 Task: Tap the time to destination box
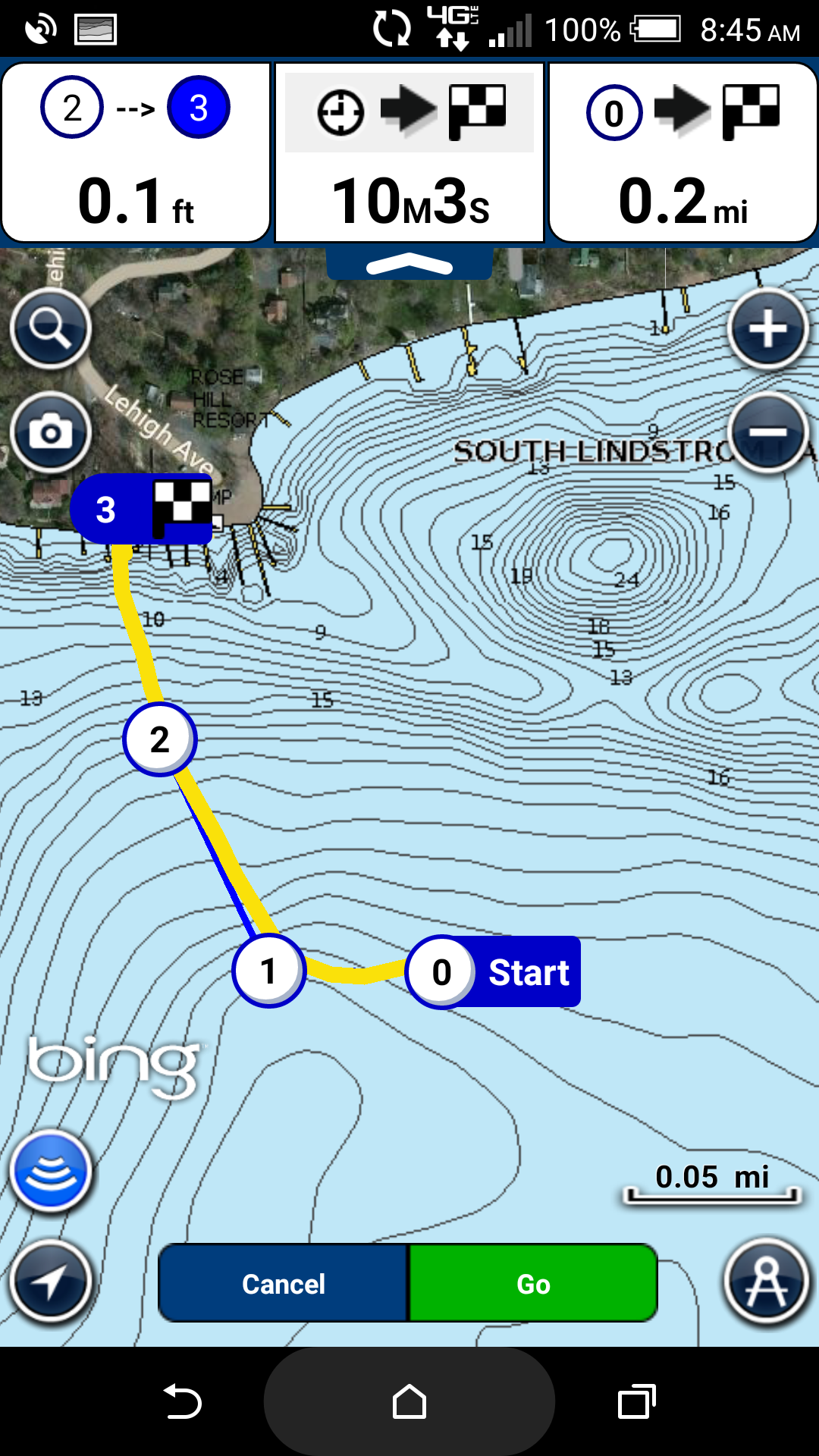pyautogui.click(x=409, y=152)
